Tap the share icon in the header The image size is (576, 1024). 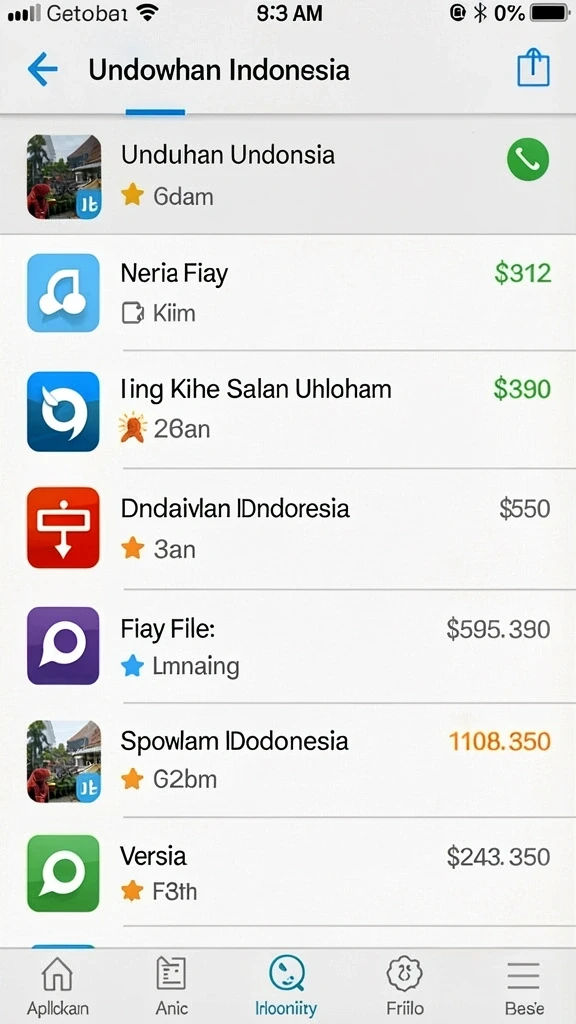pos(534,69)
